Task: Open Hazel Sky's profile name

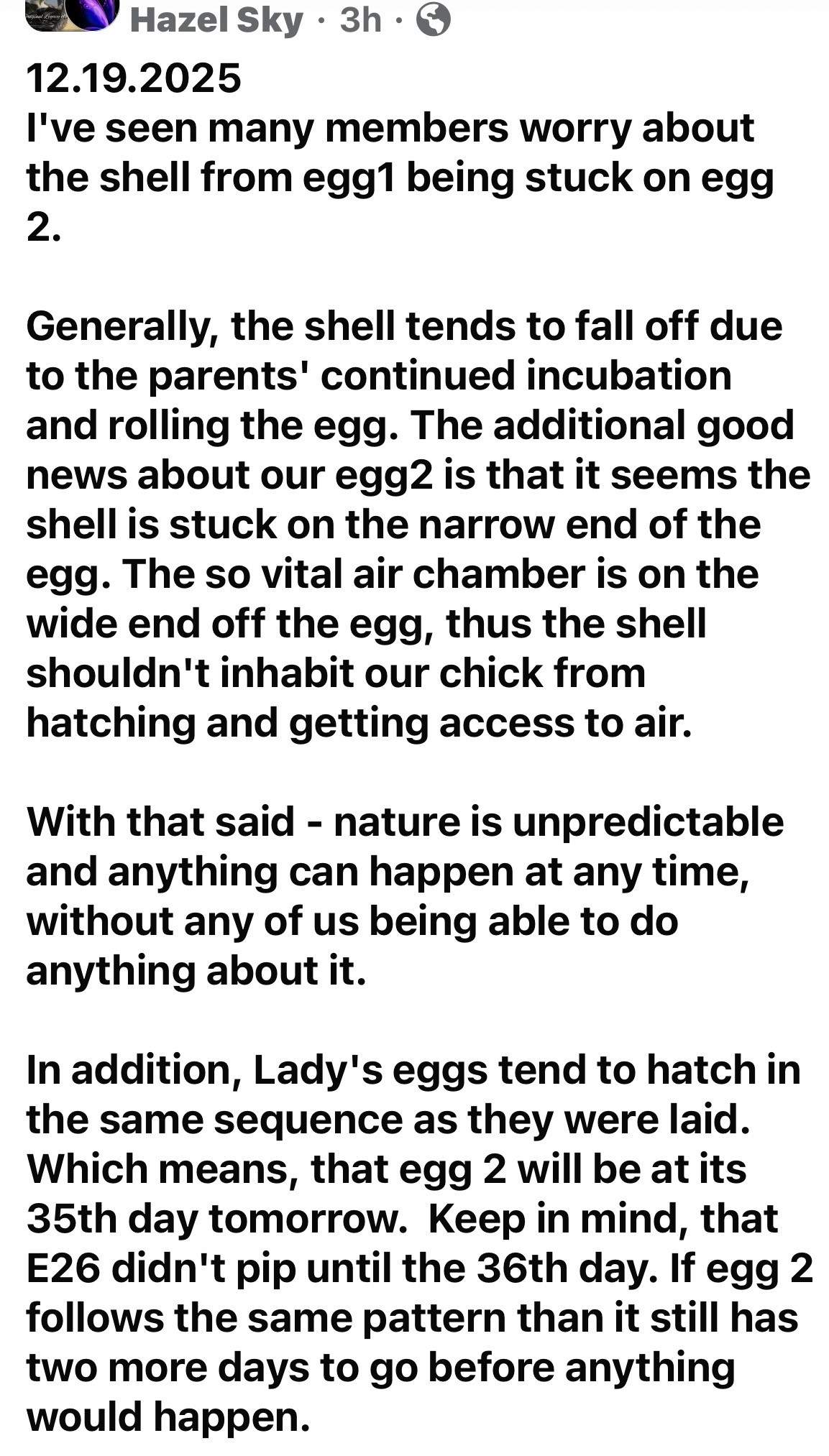Action: pyautogui.click(x=216, y=19)
